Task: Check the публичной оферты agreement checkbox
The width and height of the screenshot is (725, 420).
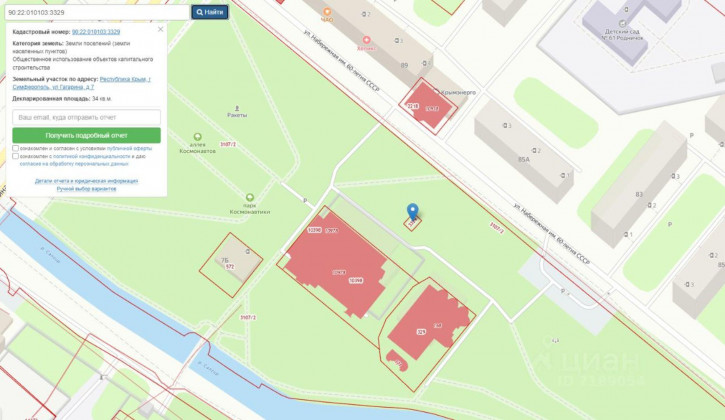Action: (15, 148)
